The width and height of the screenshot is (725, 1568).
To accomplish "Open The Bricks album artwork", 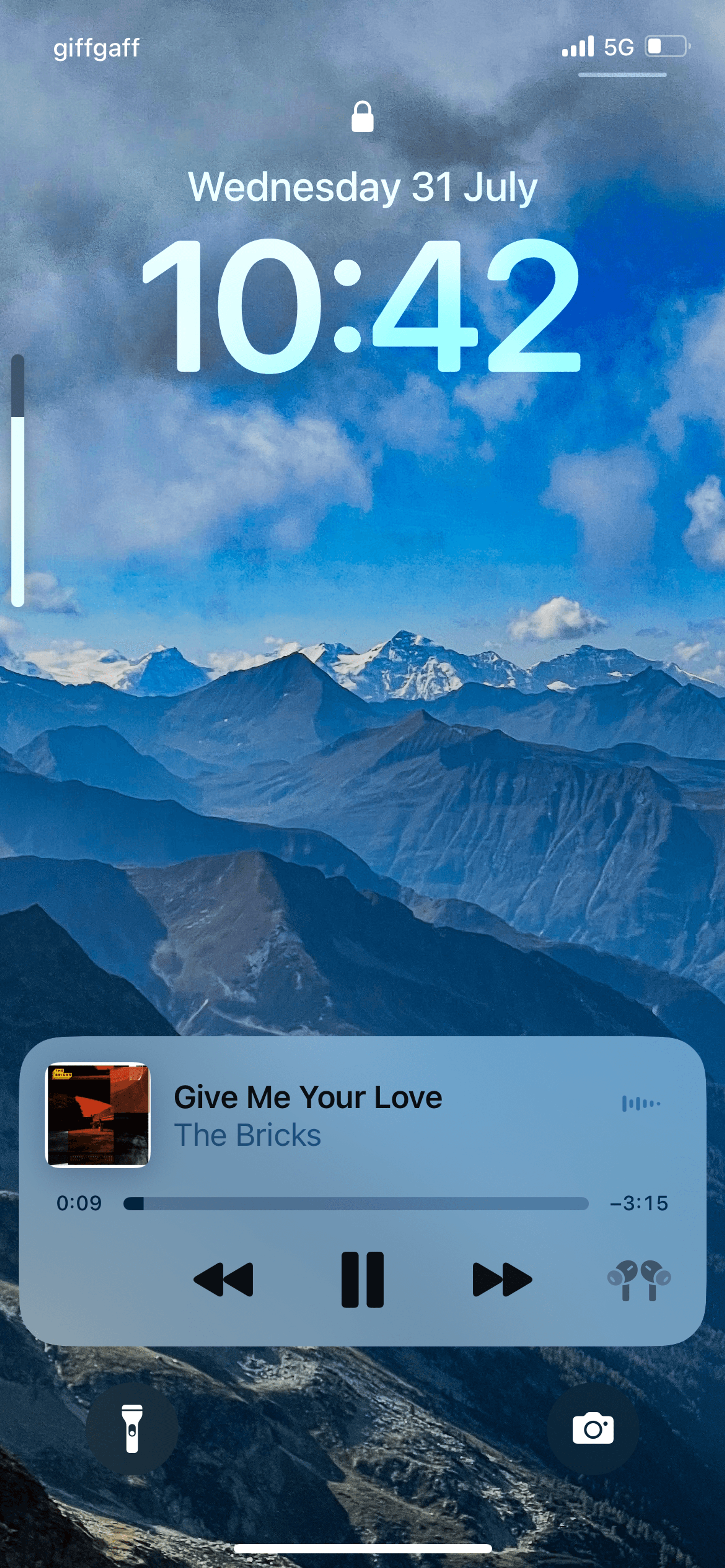I will (x=98, y=1115).
